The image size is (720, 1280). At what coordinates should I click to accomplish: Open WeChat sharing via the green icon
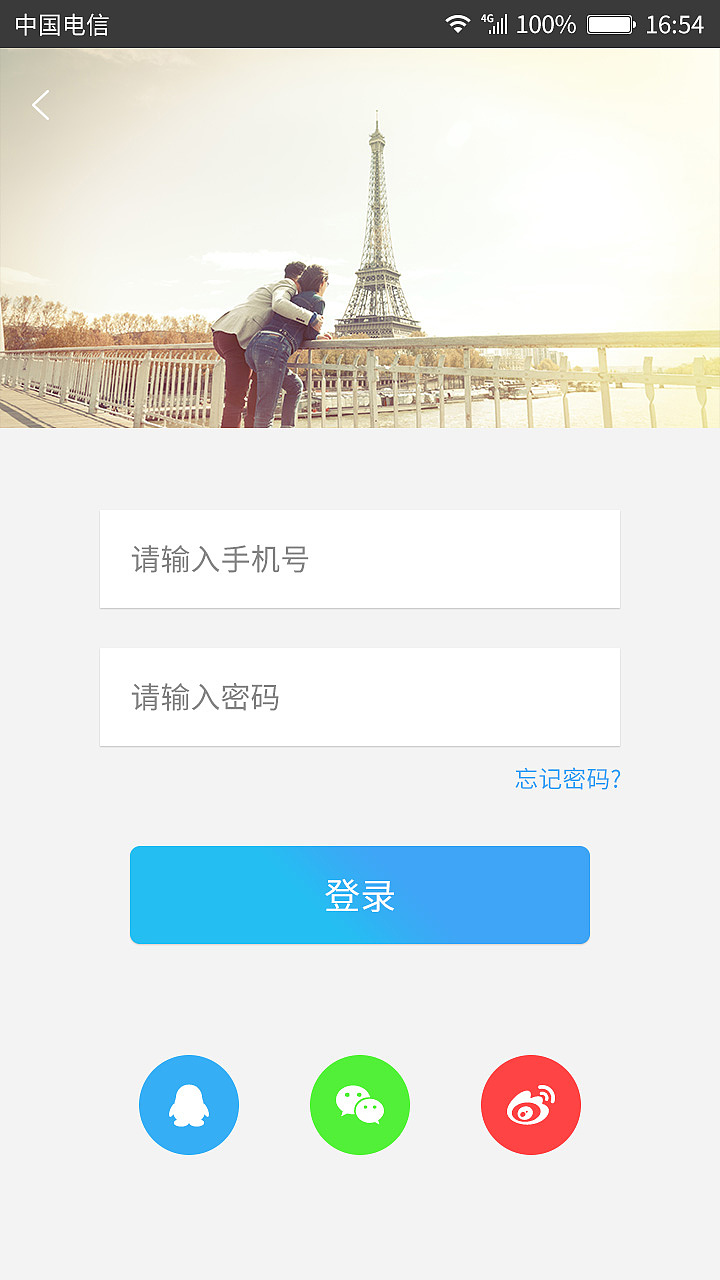[360, 1105]
